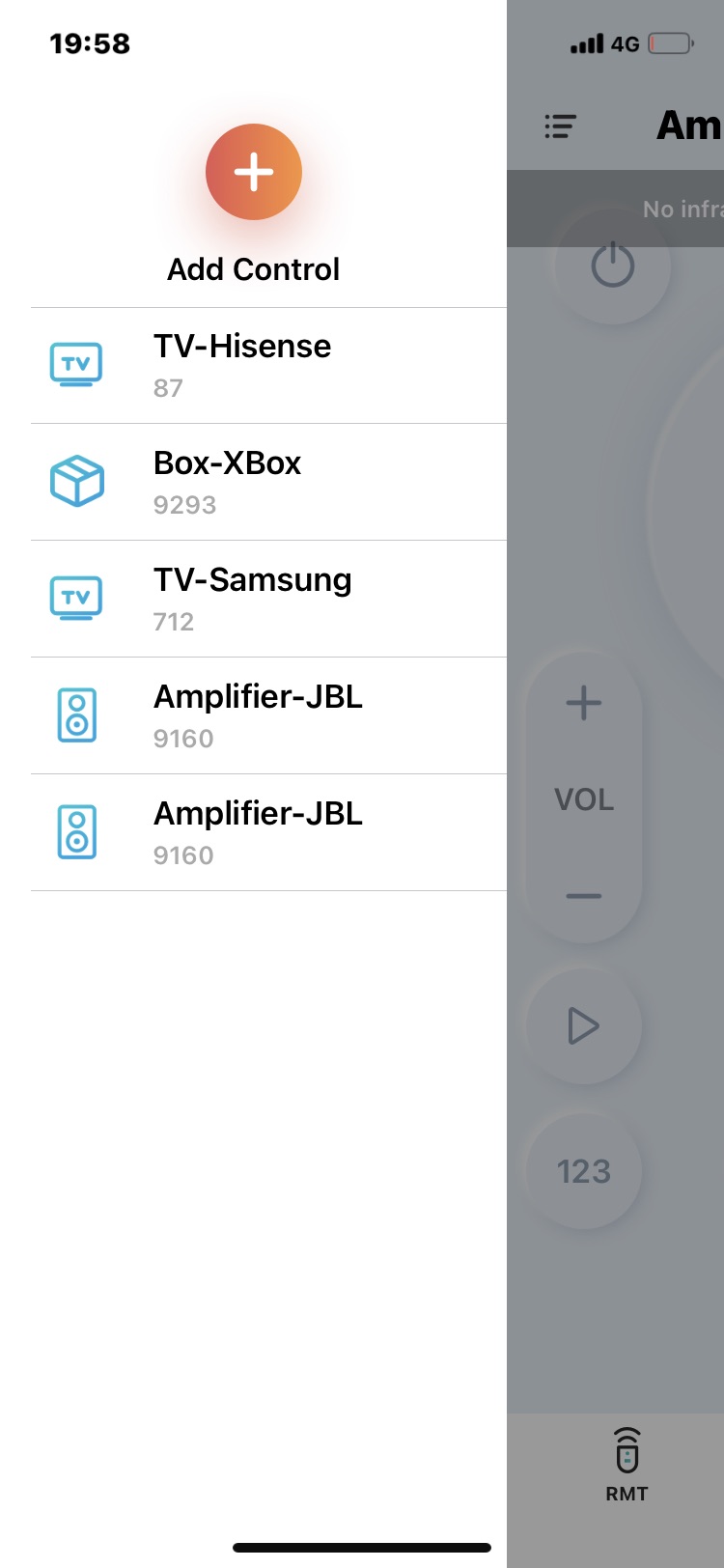Open the Box-XBox control
Image resolution: width=724 pixels, height=1568 pixels.
(x=268, y=482)
